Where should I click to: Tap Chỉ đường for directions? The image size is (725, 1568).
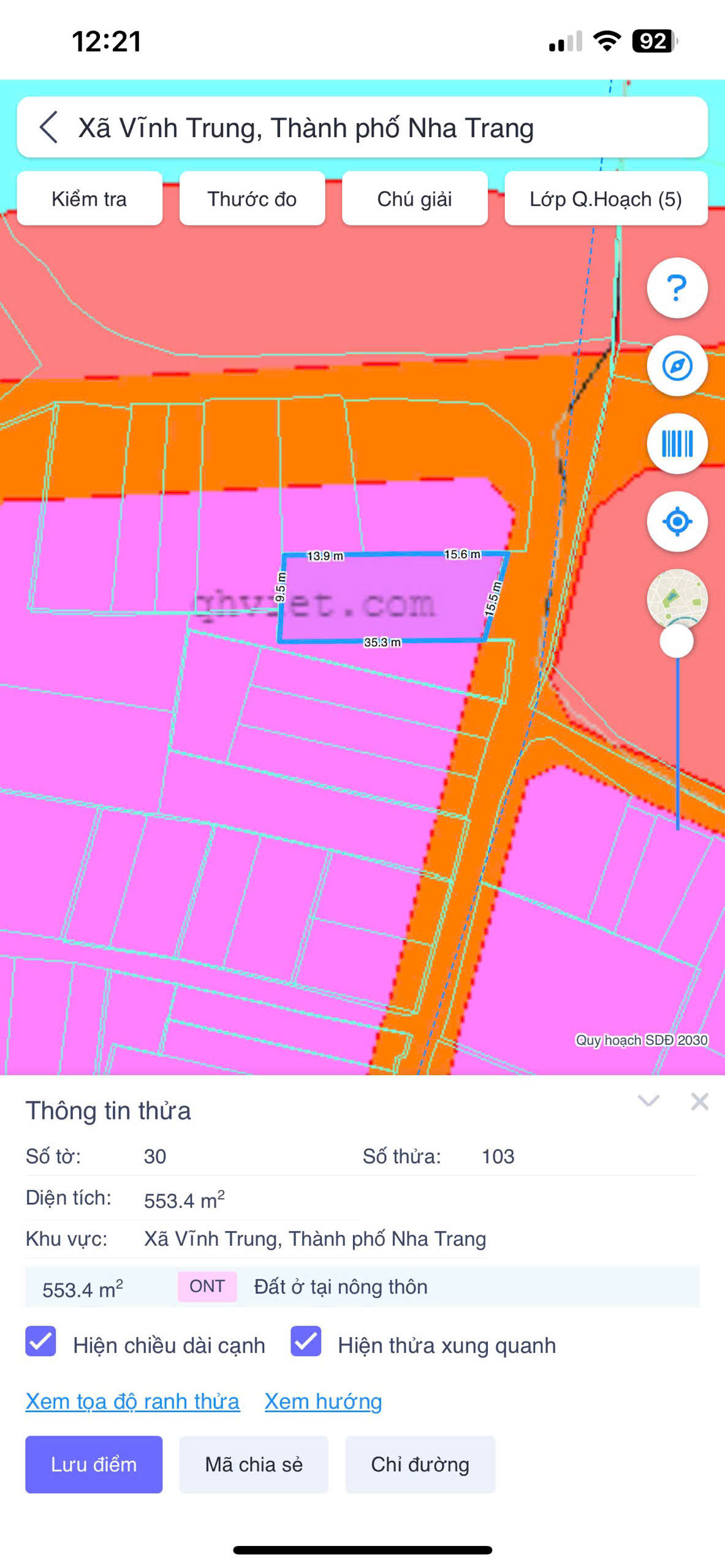point(420,1464)
